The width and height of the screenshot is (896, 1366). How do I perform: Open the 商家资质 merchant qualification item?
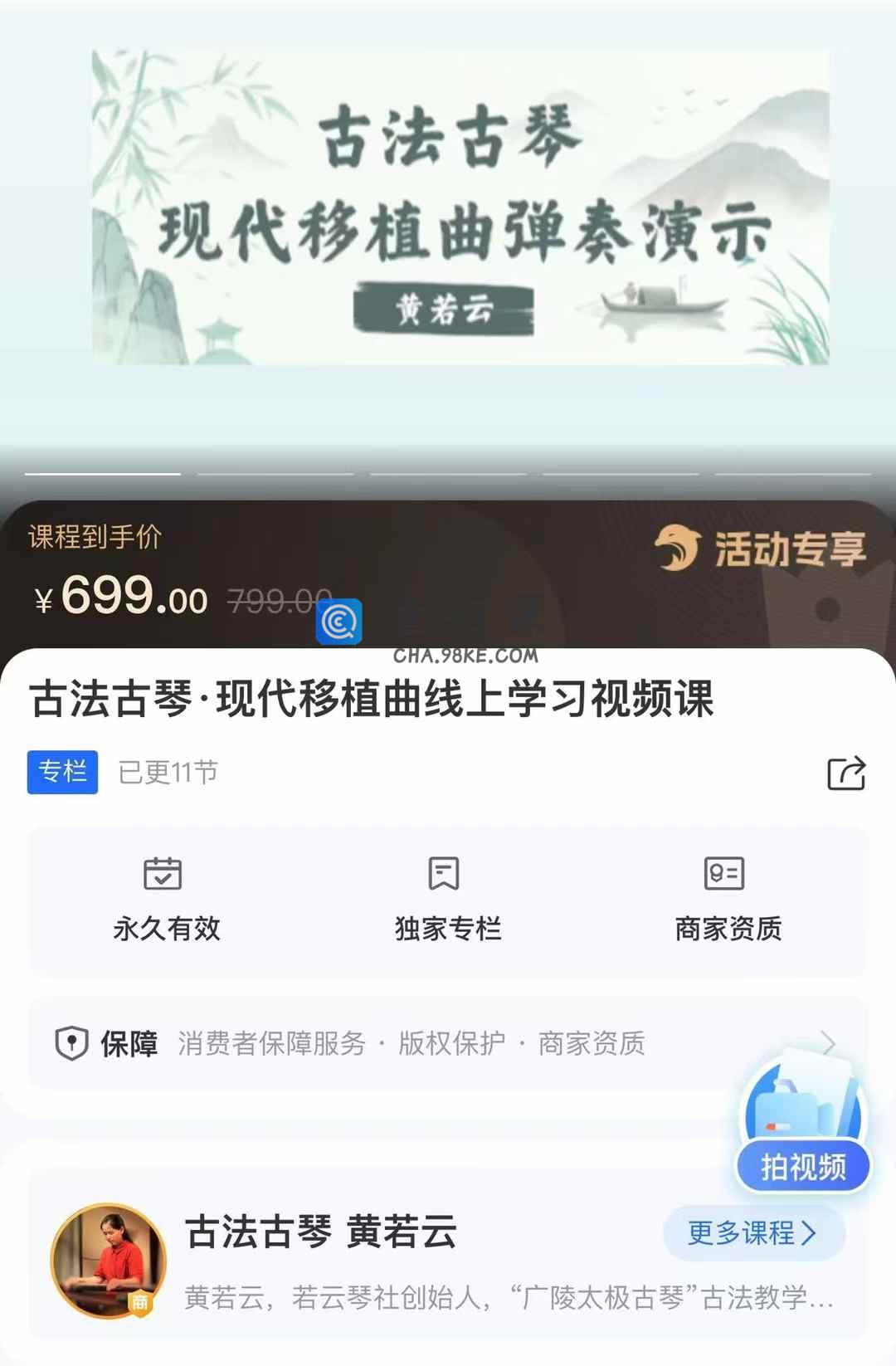click(x=728, y=900)
